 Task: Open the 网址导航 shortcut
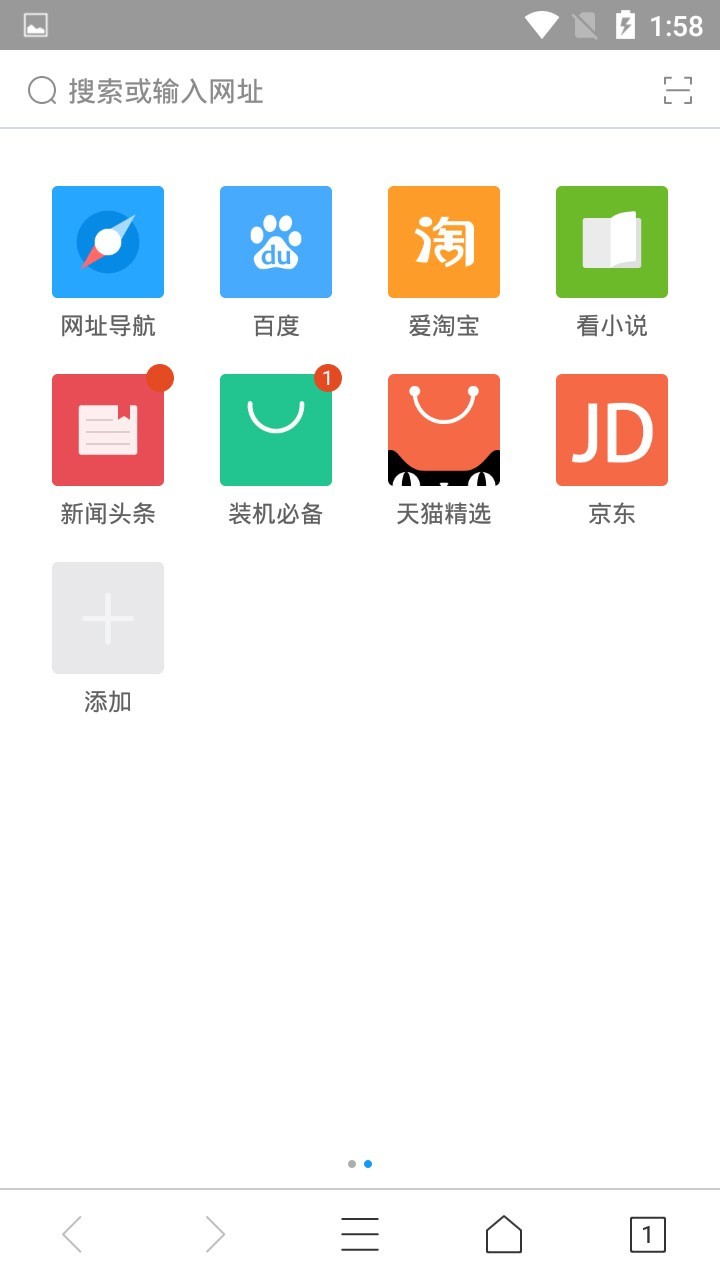point(108,242)
